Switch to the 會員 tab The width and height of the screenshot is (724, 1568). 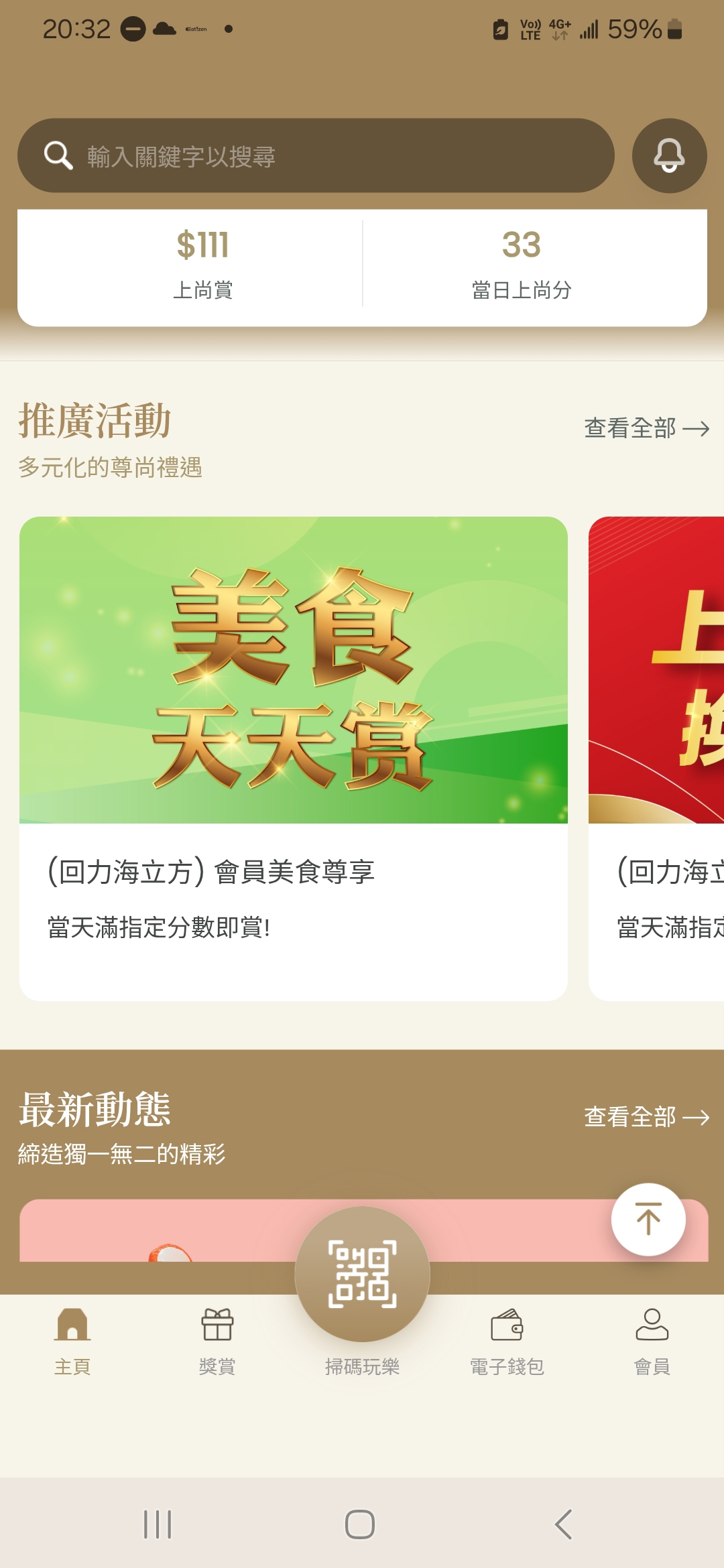pyautogui.click(x=652, y=1340)
